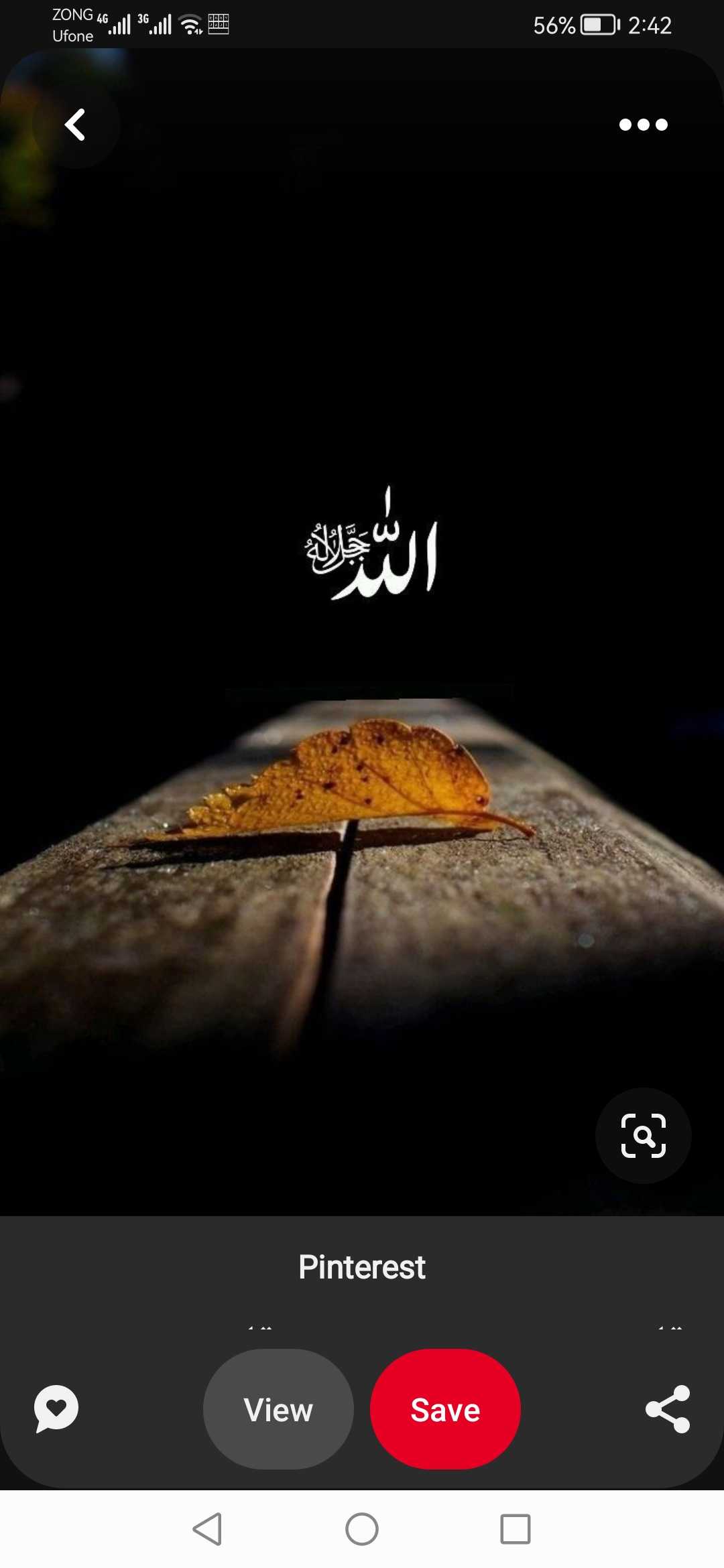This screenshot has height=1568, width=724.
Task: Save this pin
Action: (445, 1409)
